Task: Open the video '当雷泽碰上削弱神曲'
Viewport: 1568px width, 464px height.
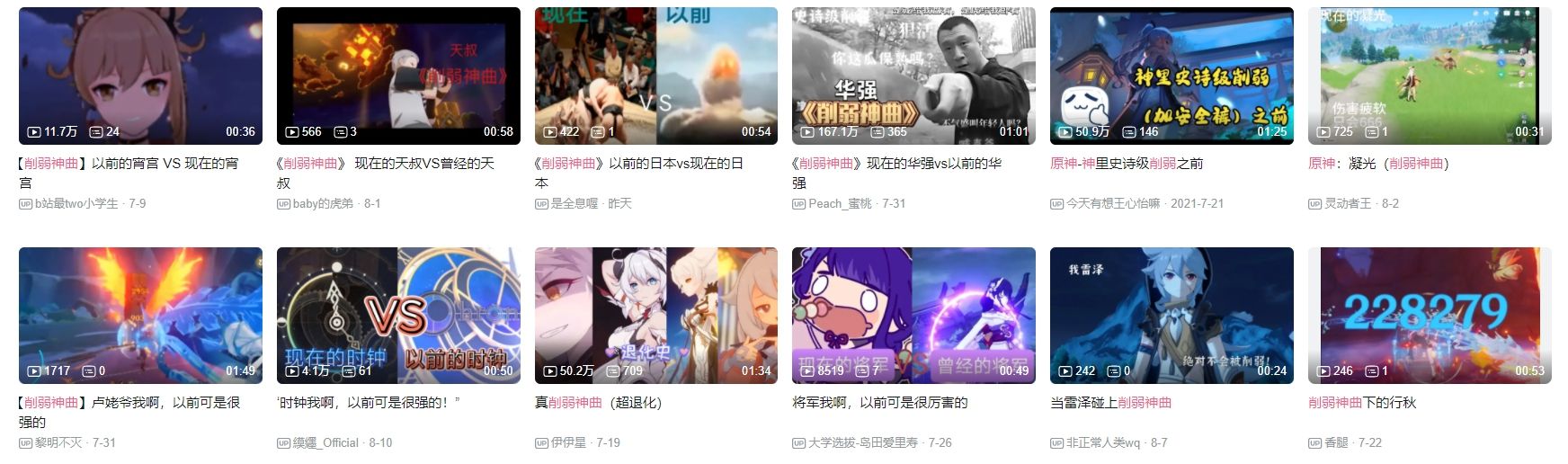Action: point(1172,315)
